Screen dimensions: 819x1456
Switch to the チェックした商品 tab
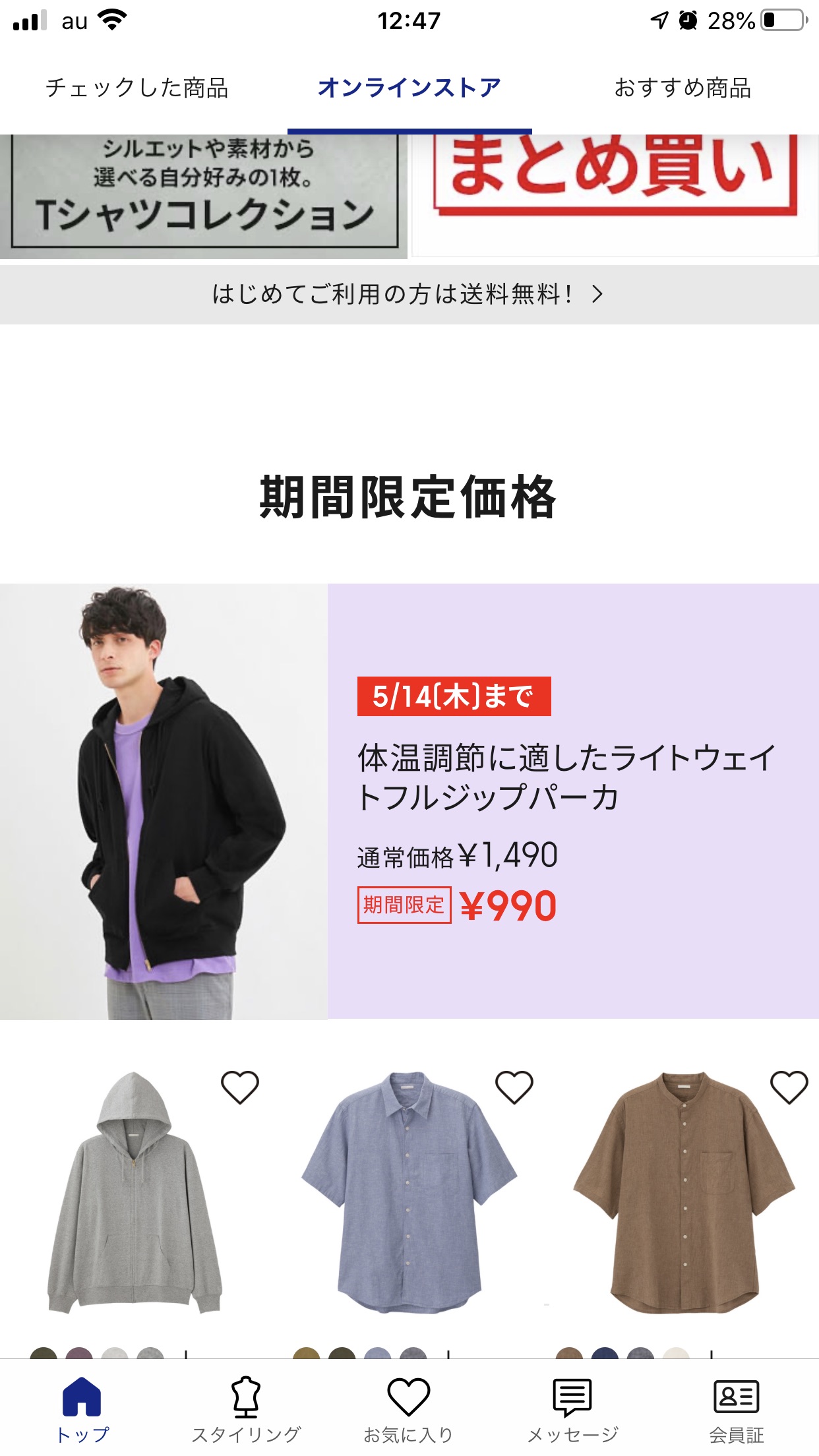click(x=137, y=88)
